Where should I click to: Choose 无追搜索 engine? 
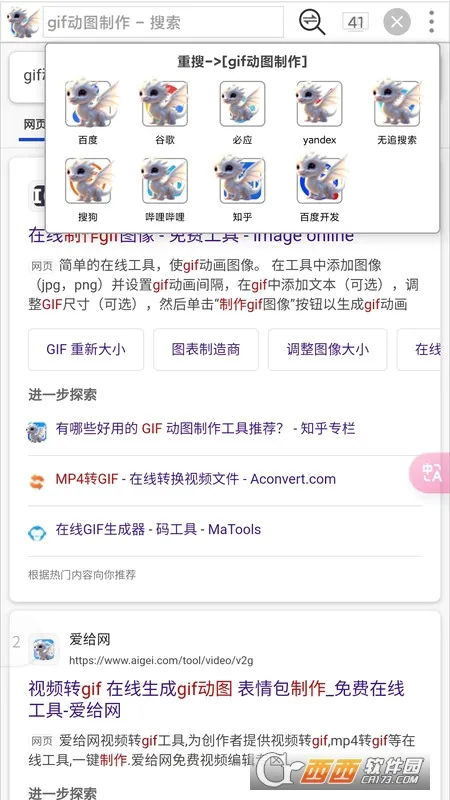pyautogui.click(x=397, y=112)
